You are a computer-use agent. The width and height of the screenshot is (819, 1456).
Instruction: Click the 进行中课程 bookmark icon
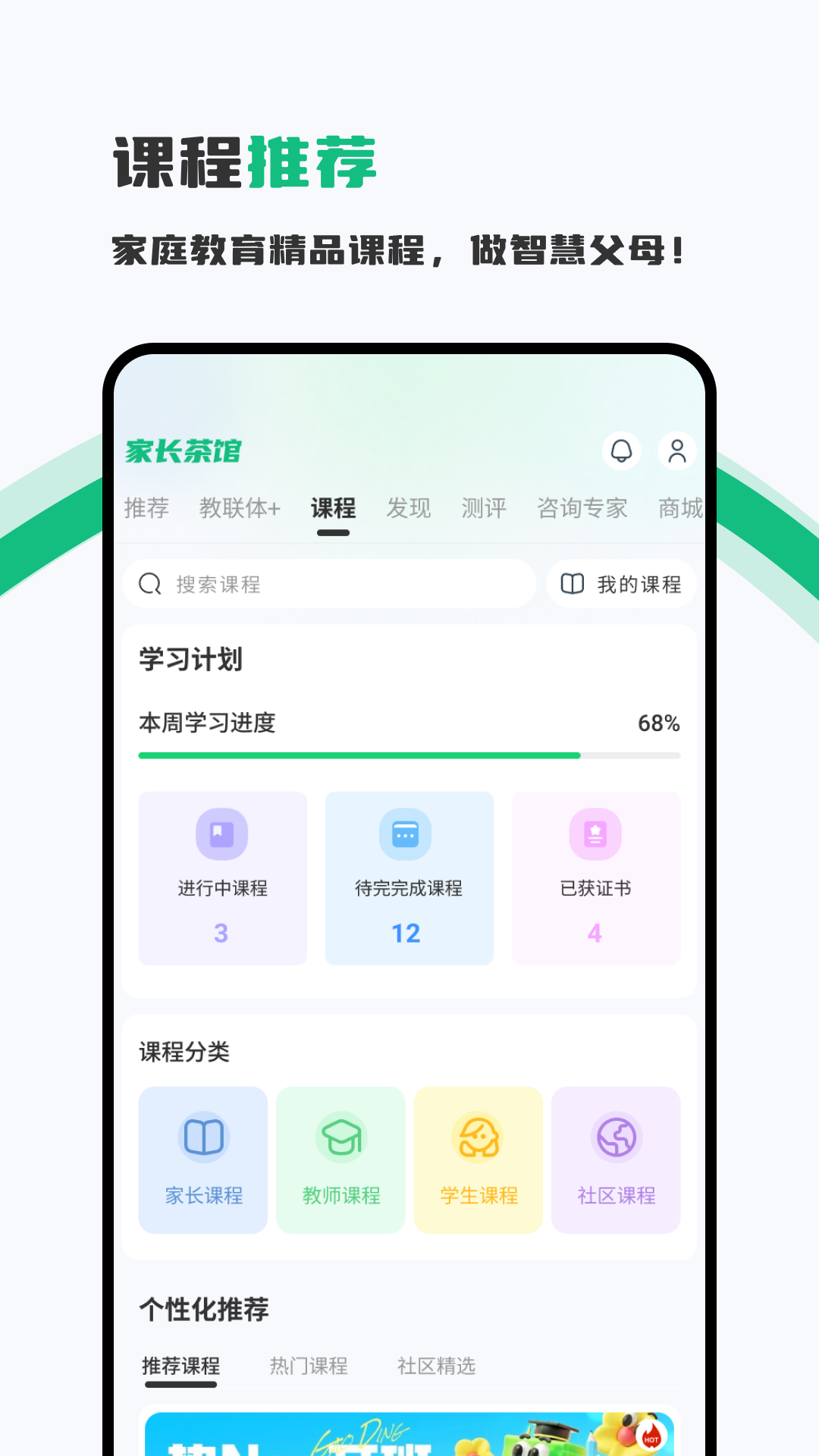tap(221, 834)
